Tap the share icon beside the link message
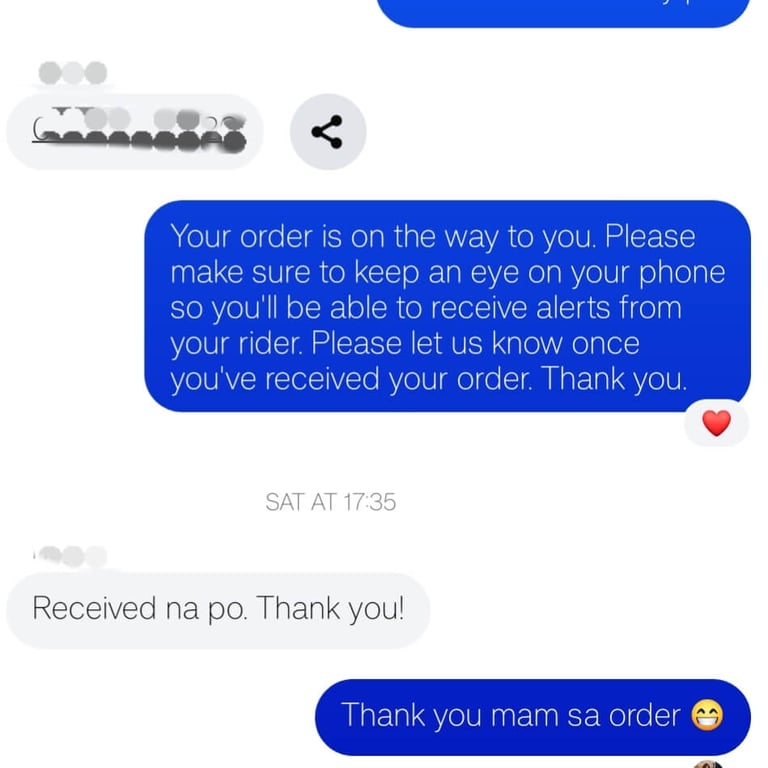 [327, 132]
